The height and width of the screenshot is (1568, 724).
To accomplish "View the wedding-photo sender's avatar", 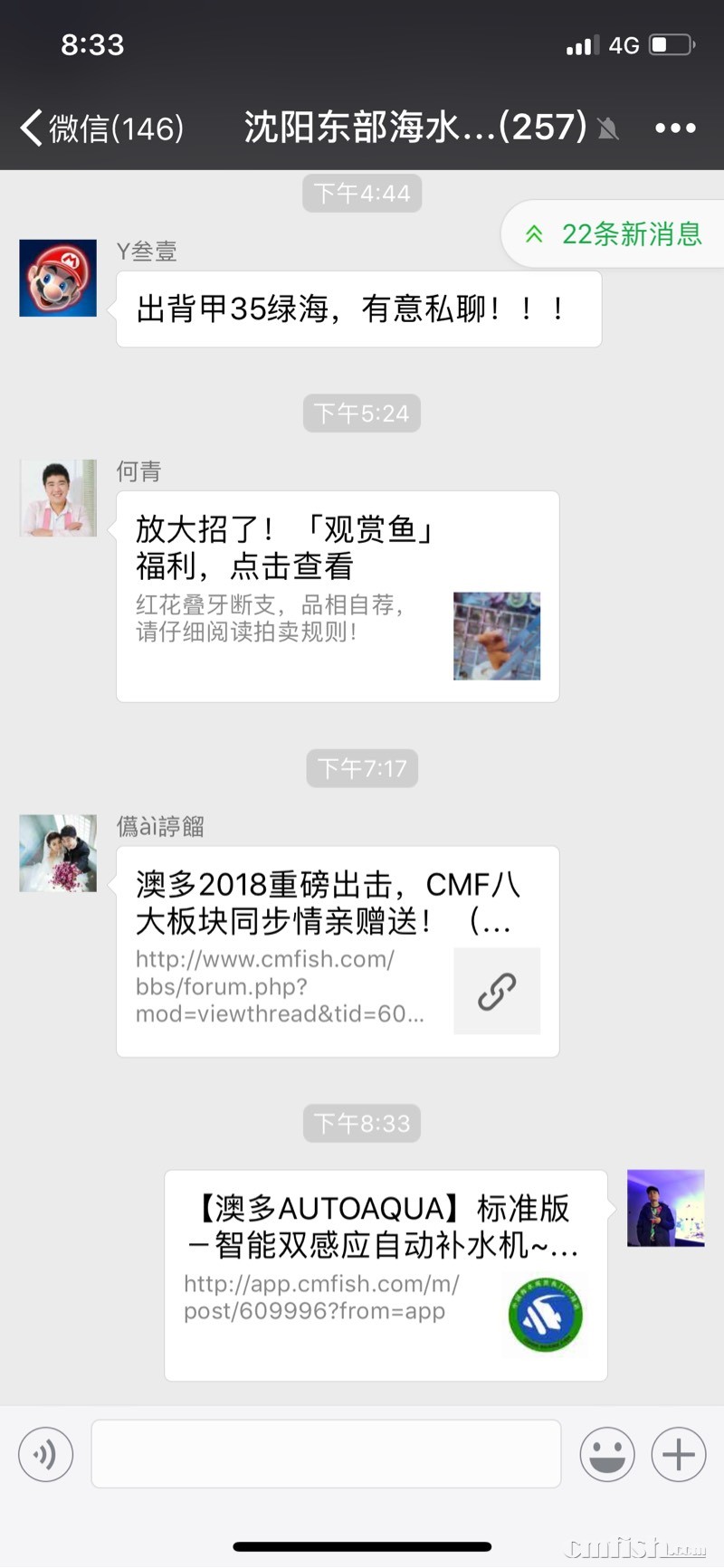I will (58, 853).
